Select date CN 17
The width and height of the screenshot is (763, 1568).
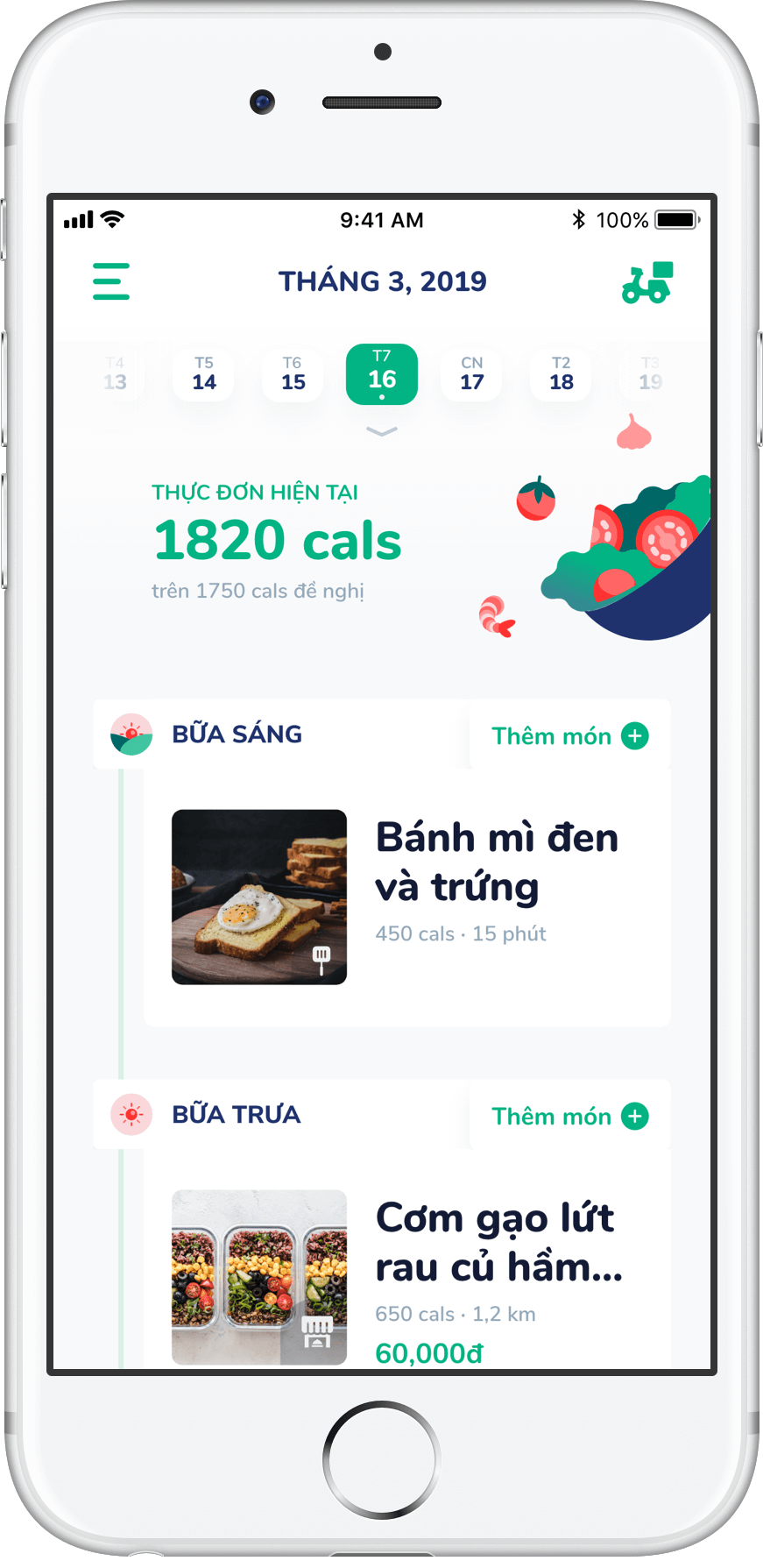coord(471,374)
